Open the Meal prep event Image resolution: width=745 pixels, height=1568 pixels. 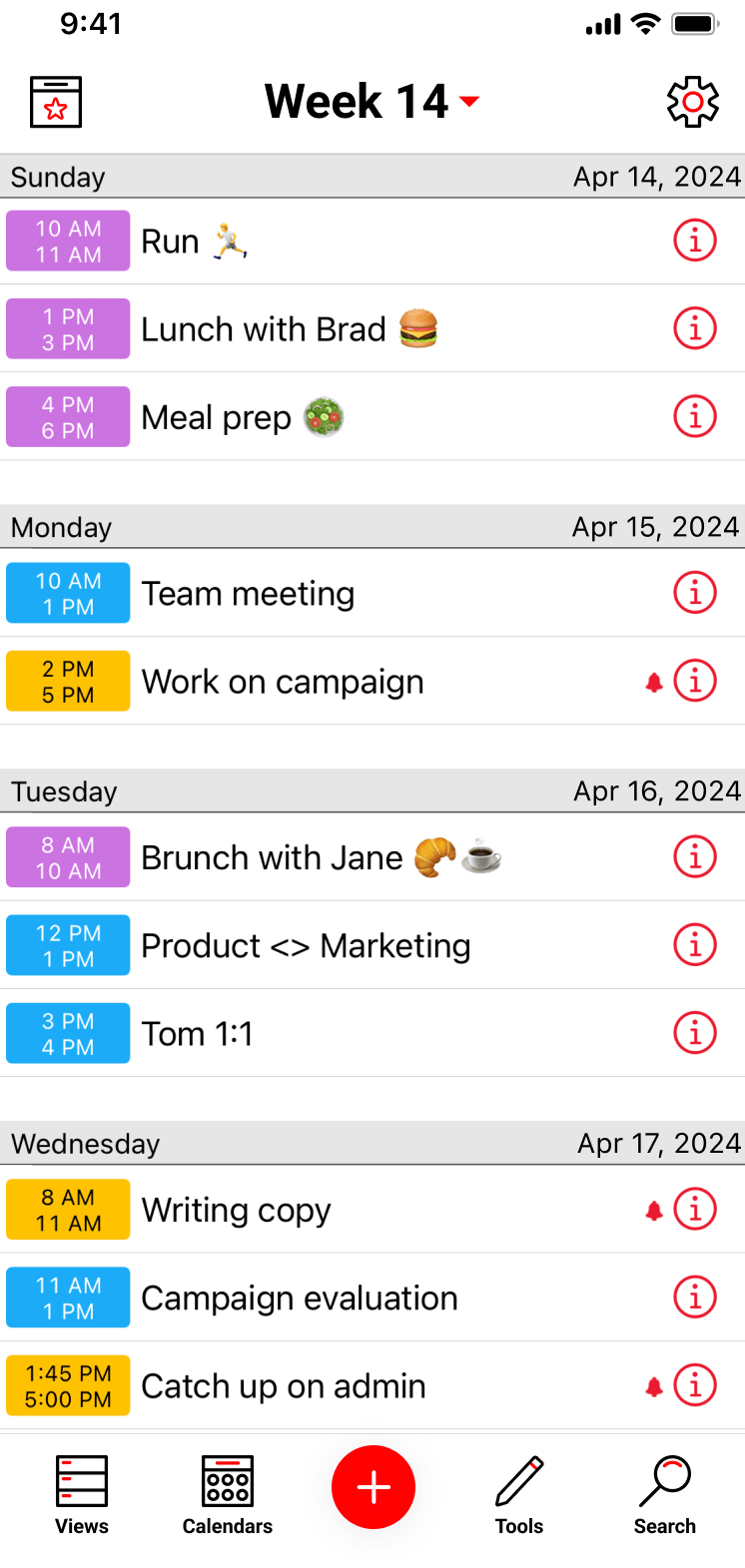(217, 417)
